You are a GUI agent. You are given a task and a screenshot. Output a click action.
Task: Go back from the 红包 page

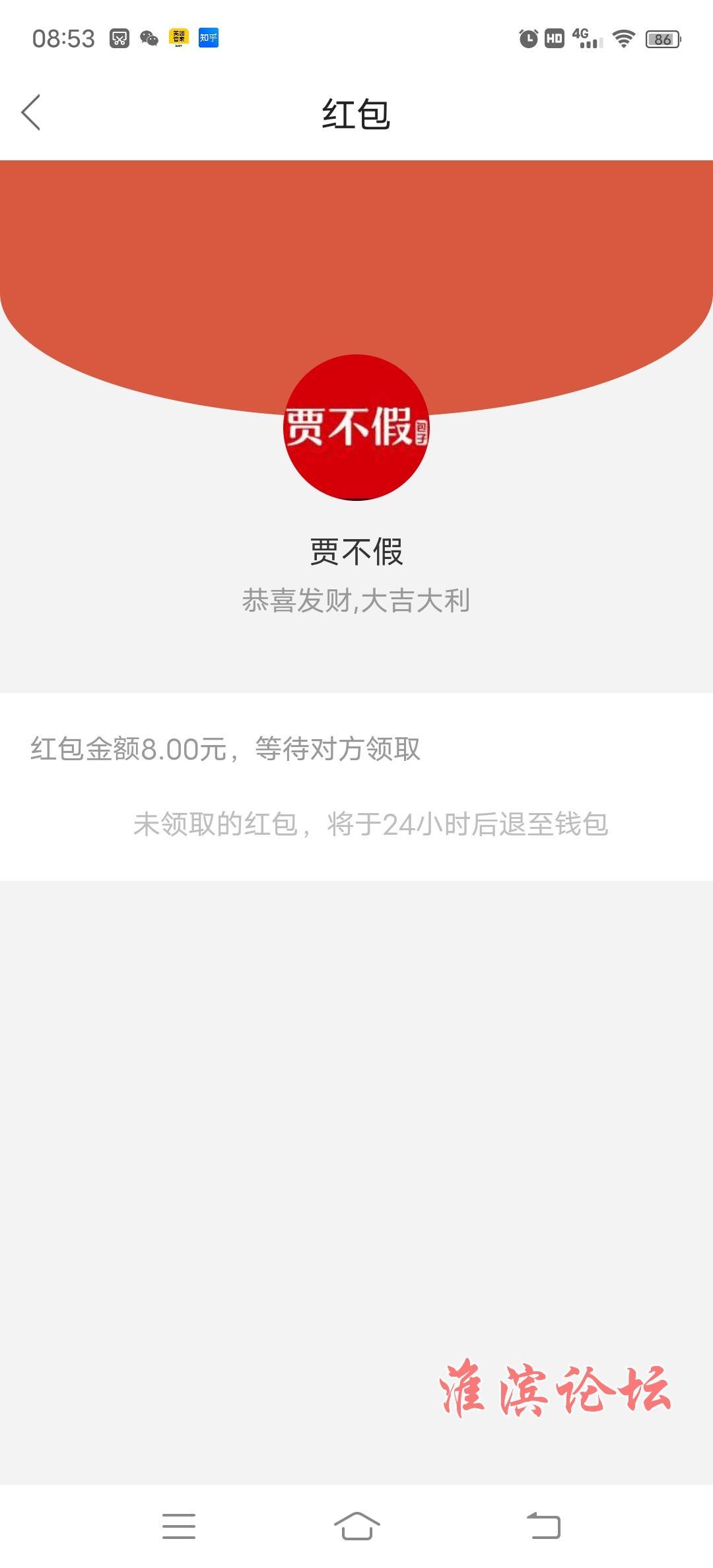coord(31,112)
